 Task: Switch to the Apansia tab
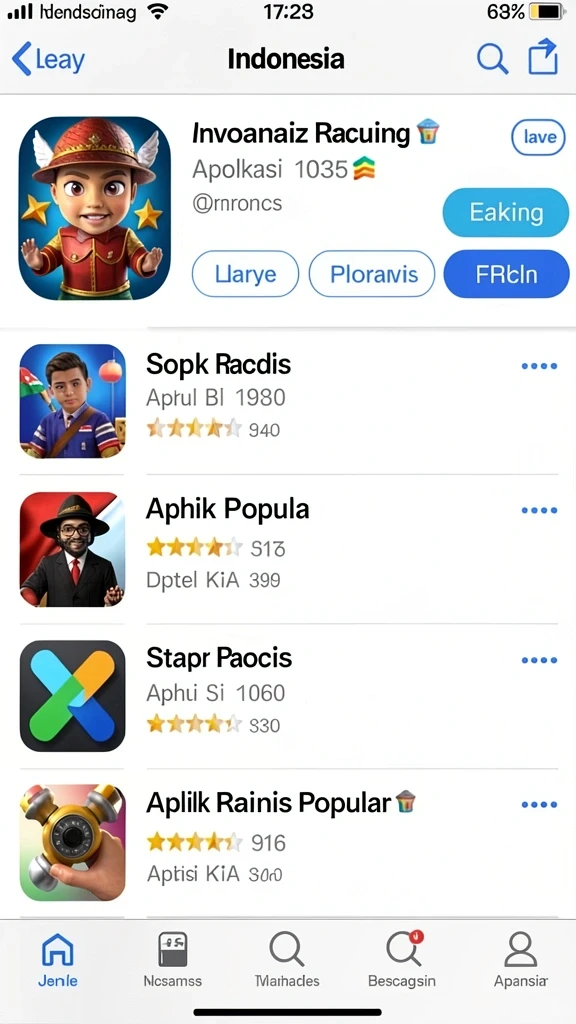(520, 959)
